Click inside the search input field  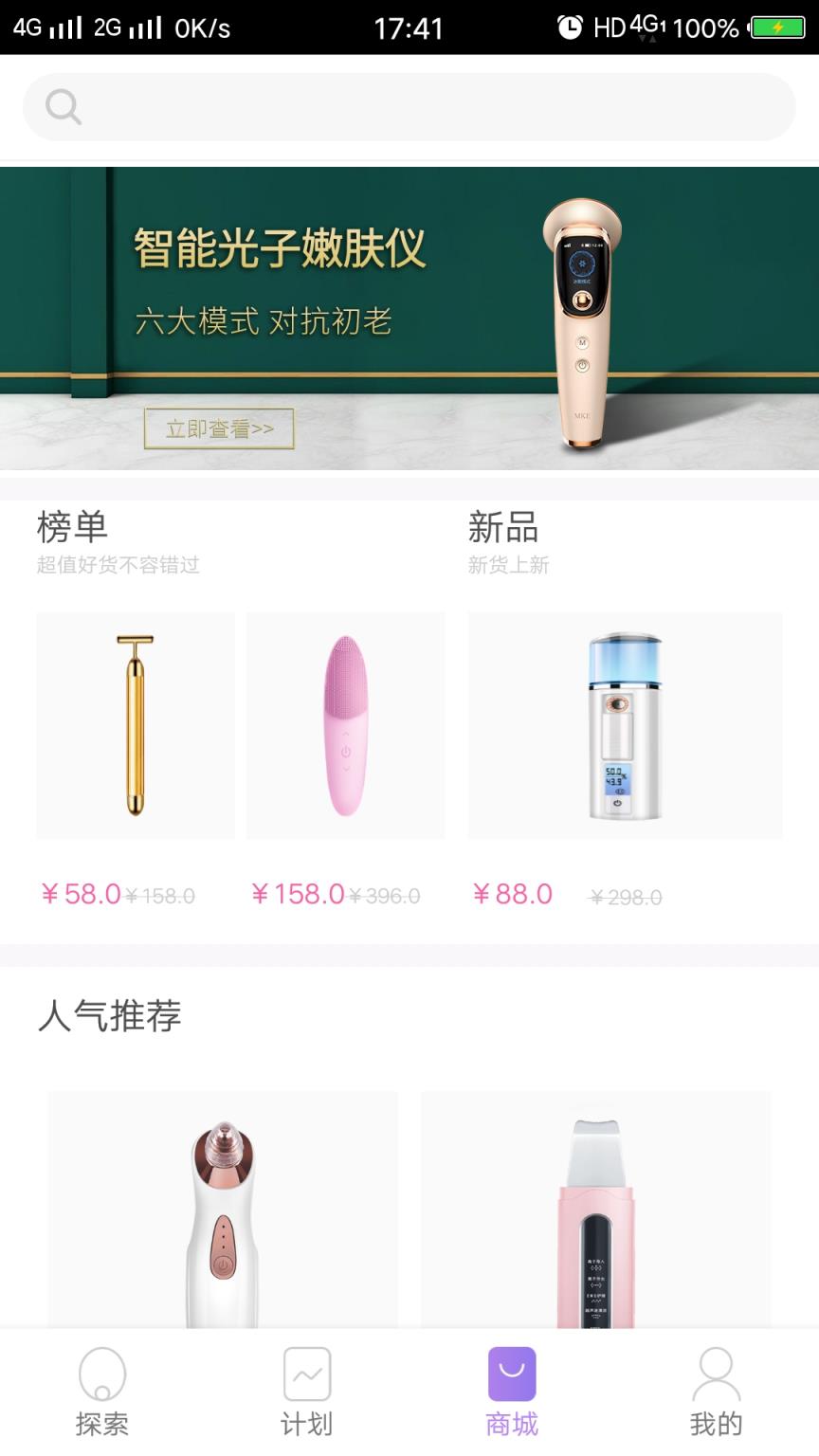pos(408,106)
